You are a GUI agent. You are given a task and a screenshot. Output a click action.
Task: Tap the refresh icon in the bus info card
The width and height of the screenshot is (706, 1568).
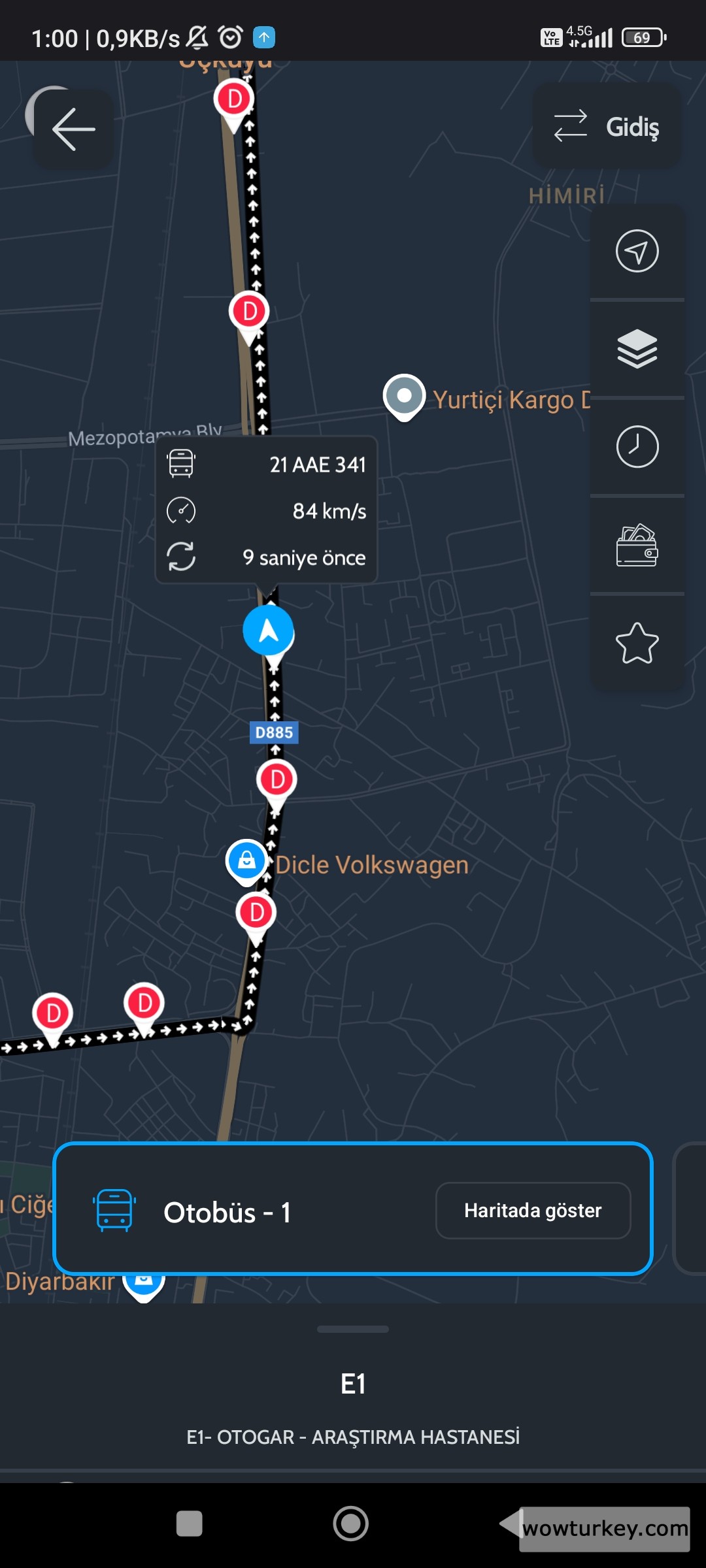182,557
